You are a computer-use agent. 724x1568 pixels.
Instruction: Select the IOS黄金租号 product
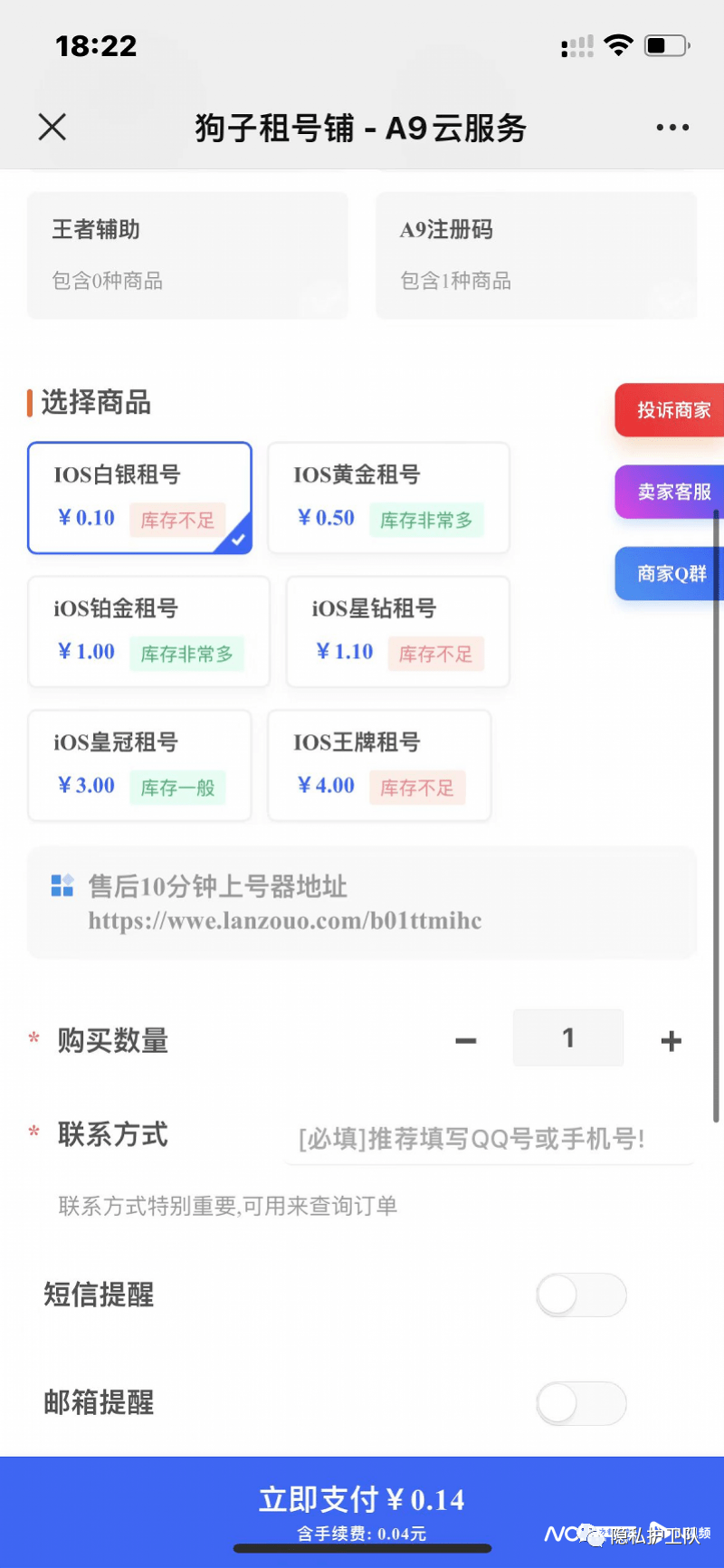point(388,497)
